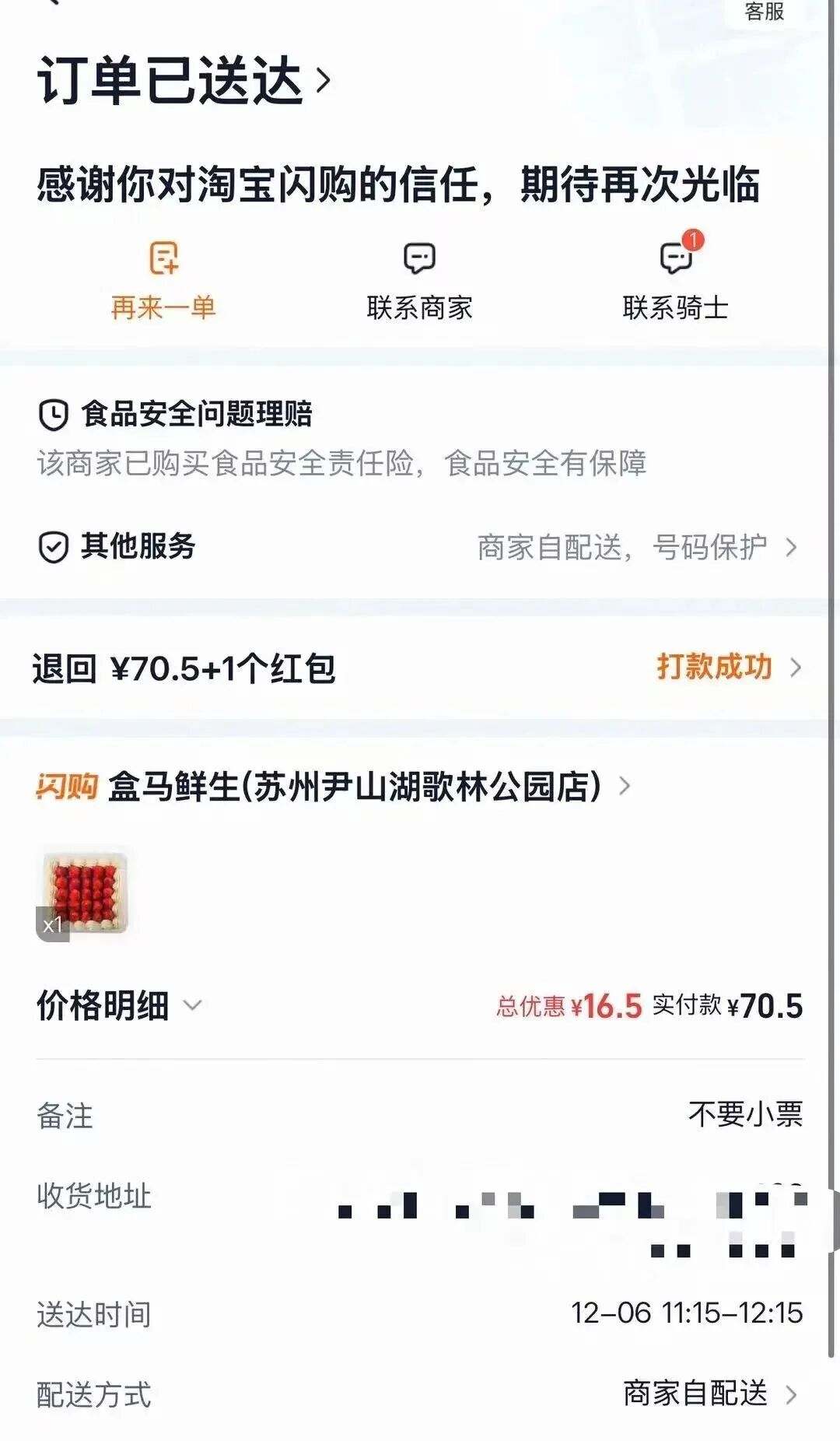The image size is (840, 1441).
Task: View 打款成功 refund details
Action: 727,668
